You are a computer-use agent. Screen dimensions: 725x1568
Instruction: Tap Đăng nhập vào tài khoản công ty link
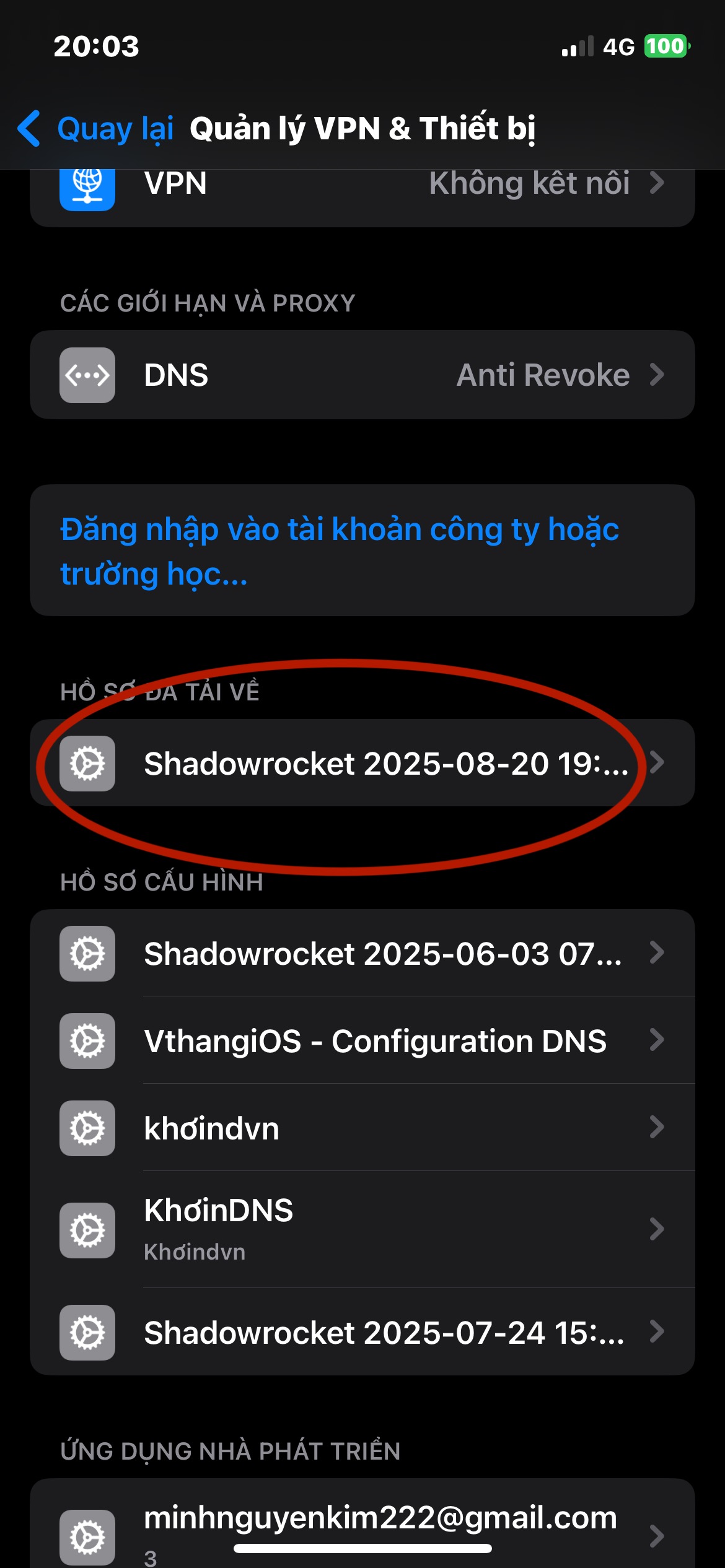tap(339, 551)
